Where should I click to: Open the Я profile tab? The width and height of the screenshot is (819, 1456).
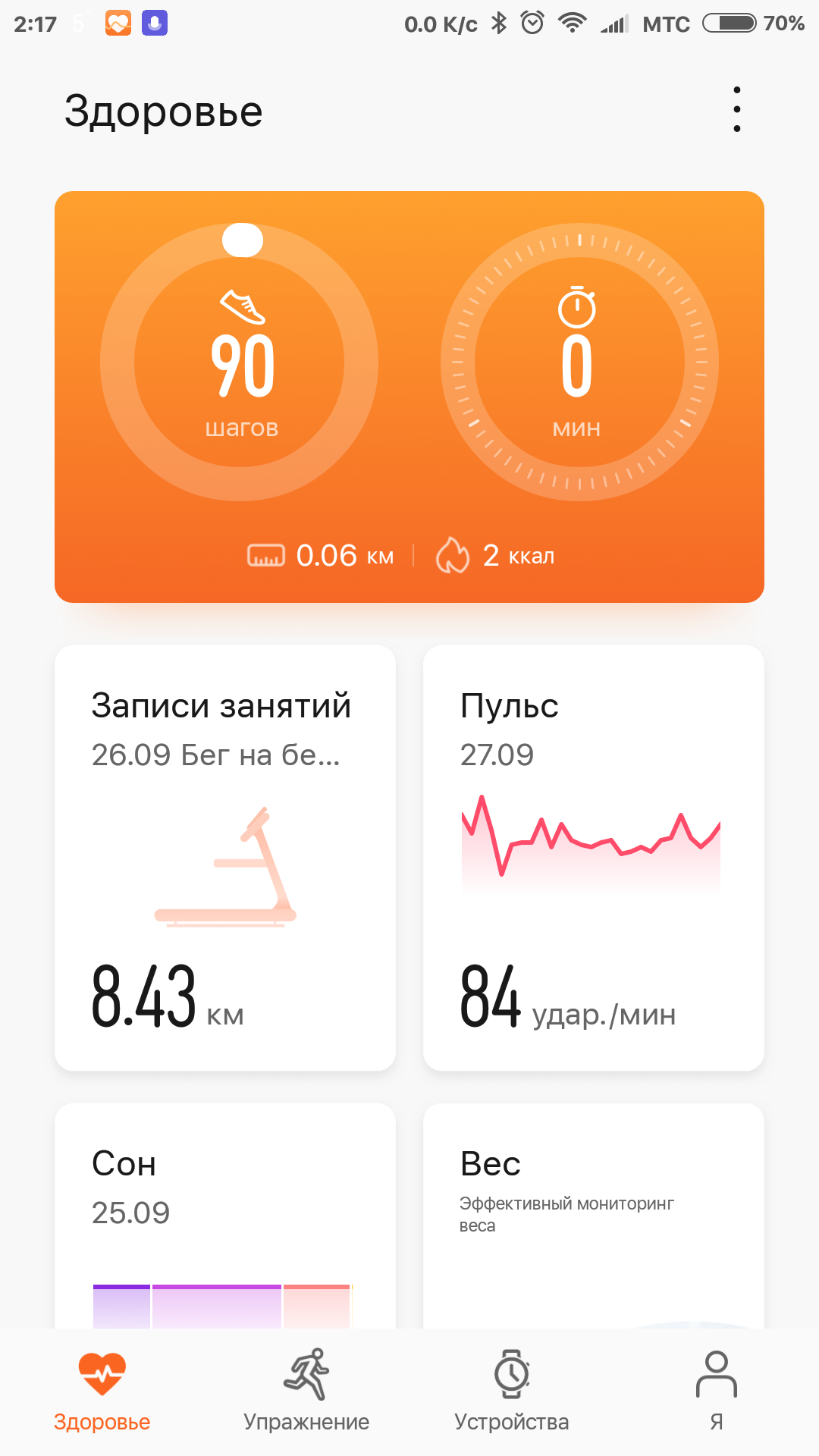point(716,1392)
